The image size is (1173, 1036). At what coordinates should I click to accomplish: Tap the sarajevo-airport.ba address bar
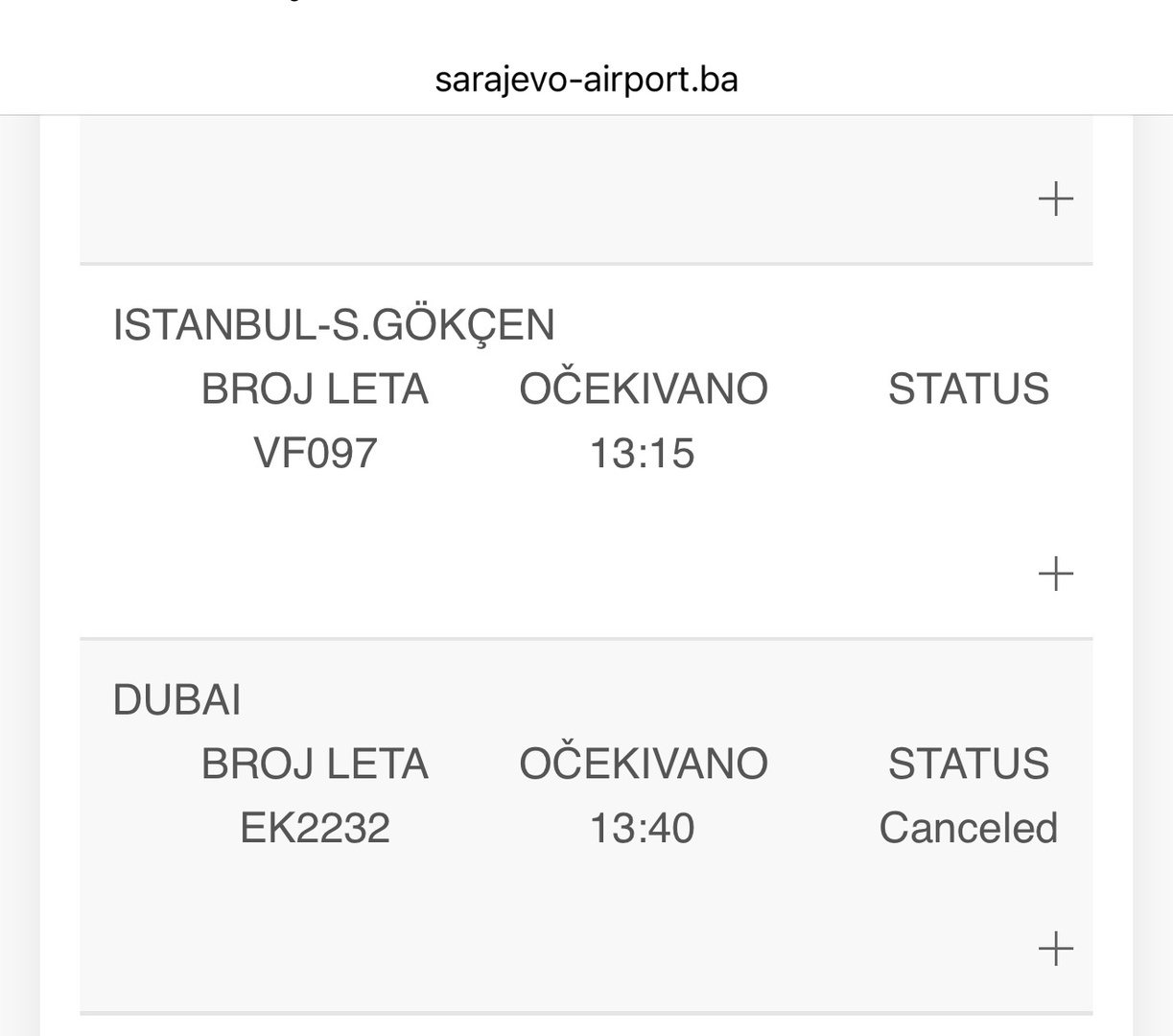pyautogui.click(x=586, y=80)
